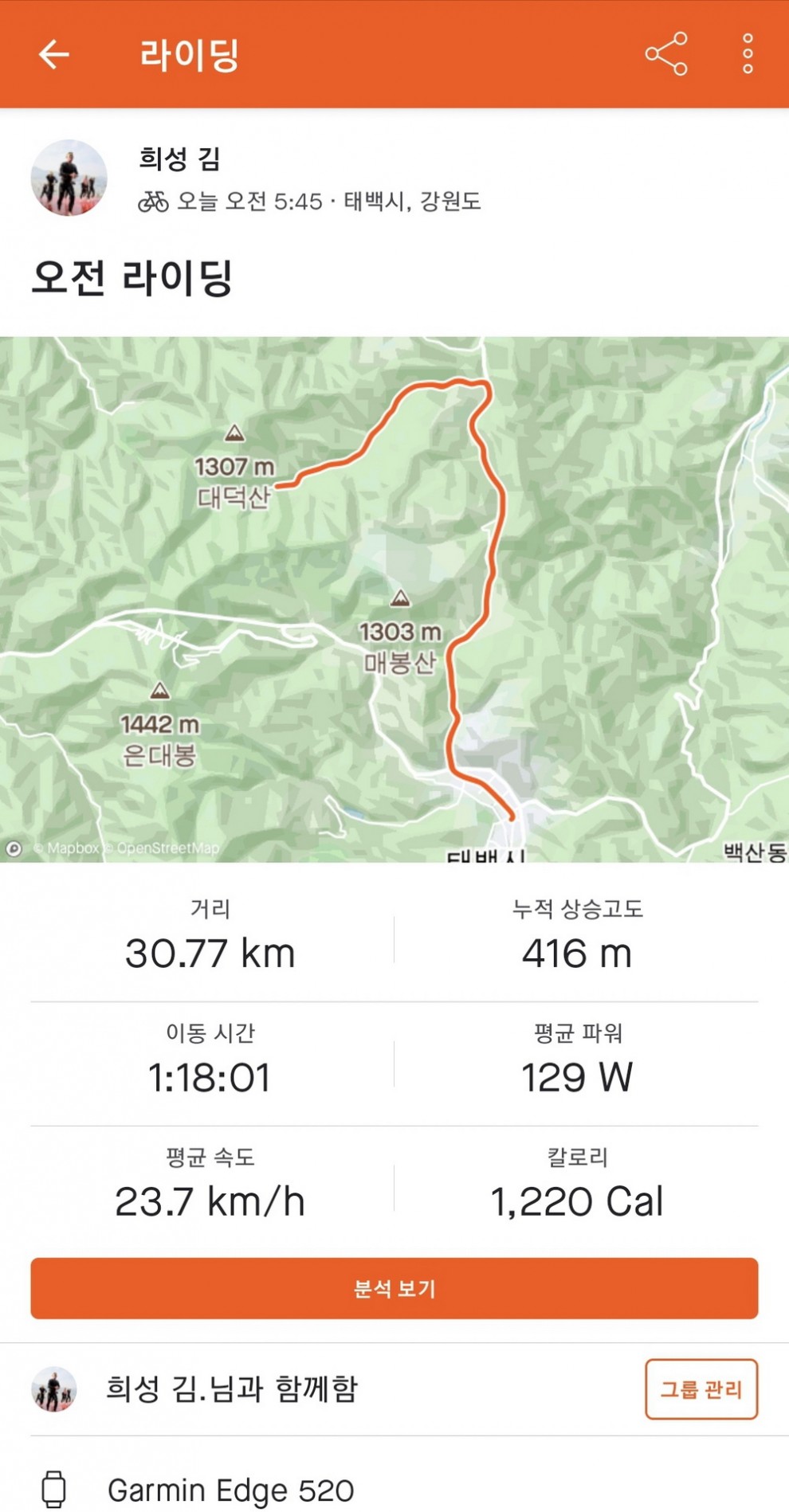Open 희성 김's profile picture

69,178
